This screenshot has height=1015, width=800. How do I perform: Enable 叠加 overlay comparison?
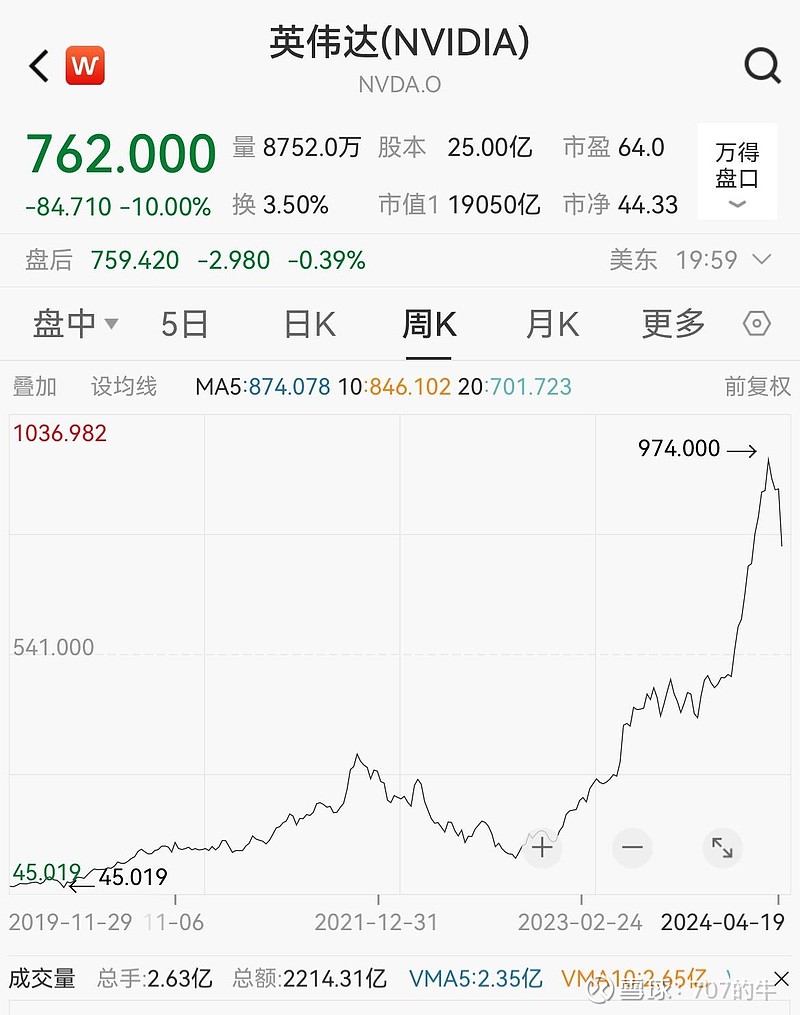(33, 389)
